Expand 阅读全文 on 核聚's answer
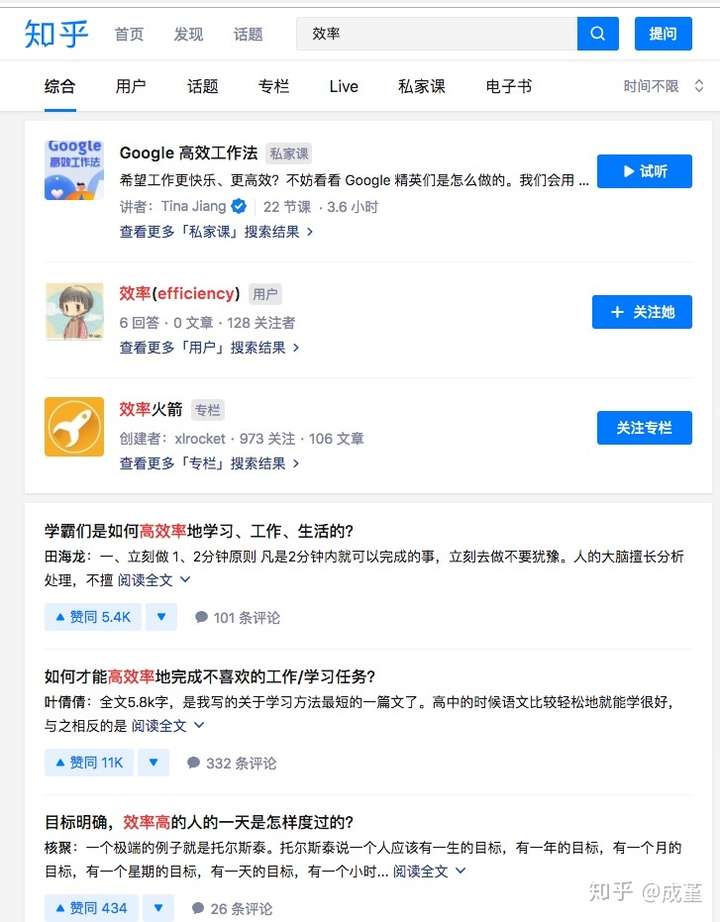 click(429, 871)
